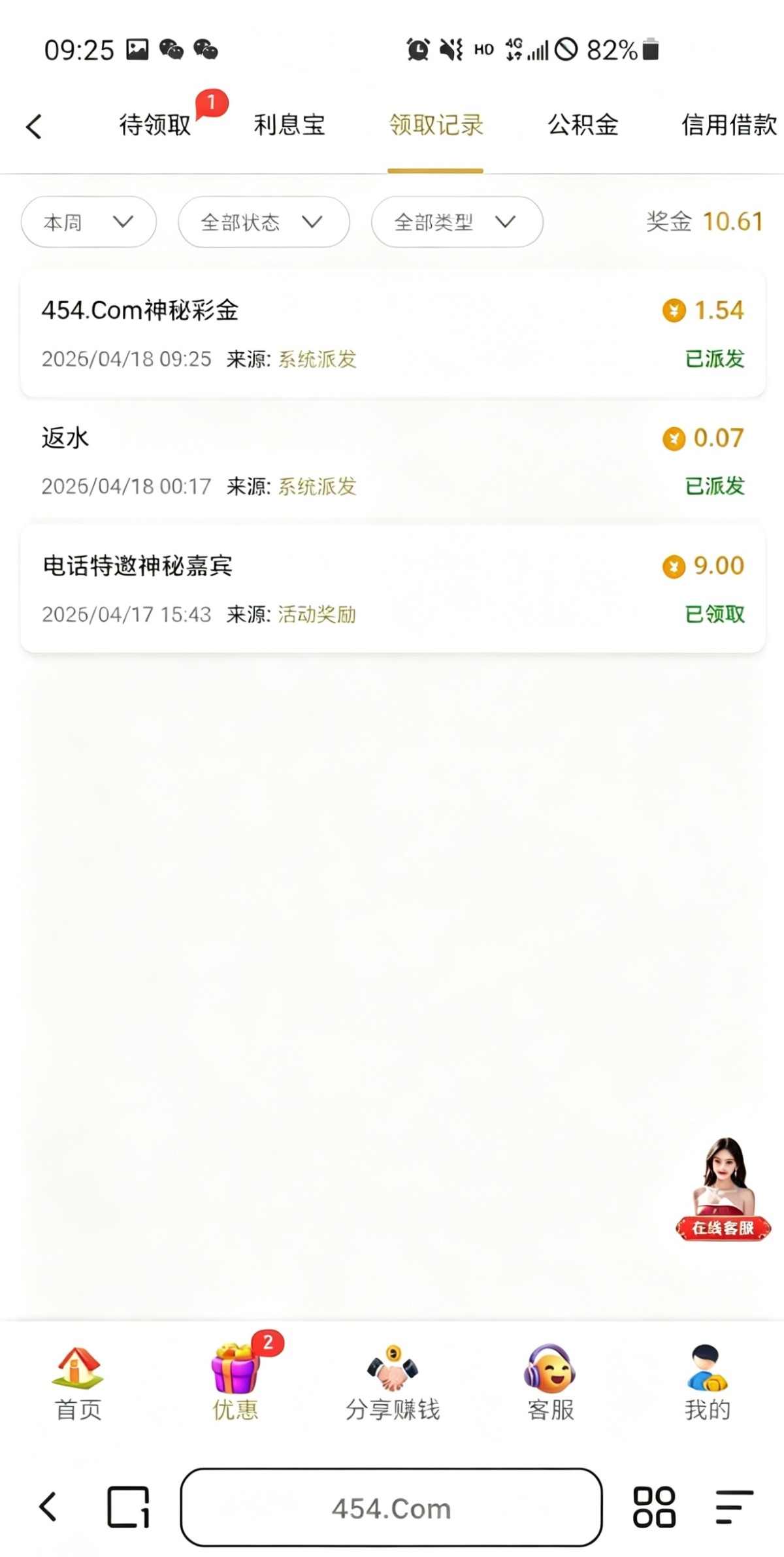Open the 电话特邀神秘嘉宾 record

click(392, 589)
